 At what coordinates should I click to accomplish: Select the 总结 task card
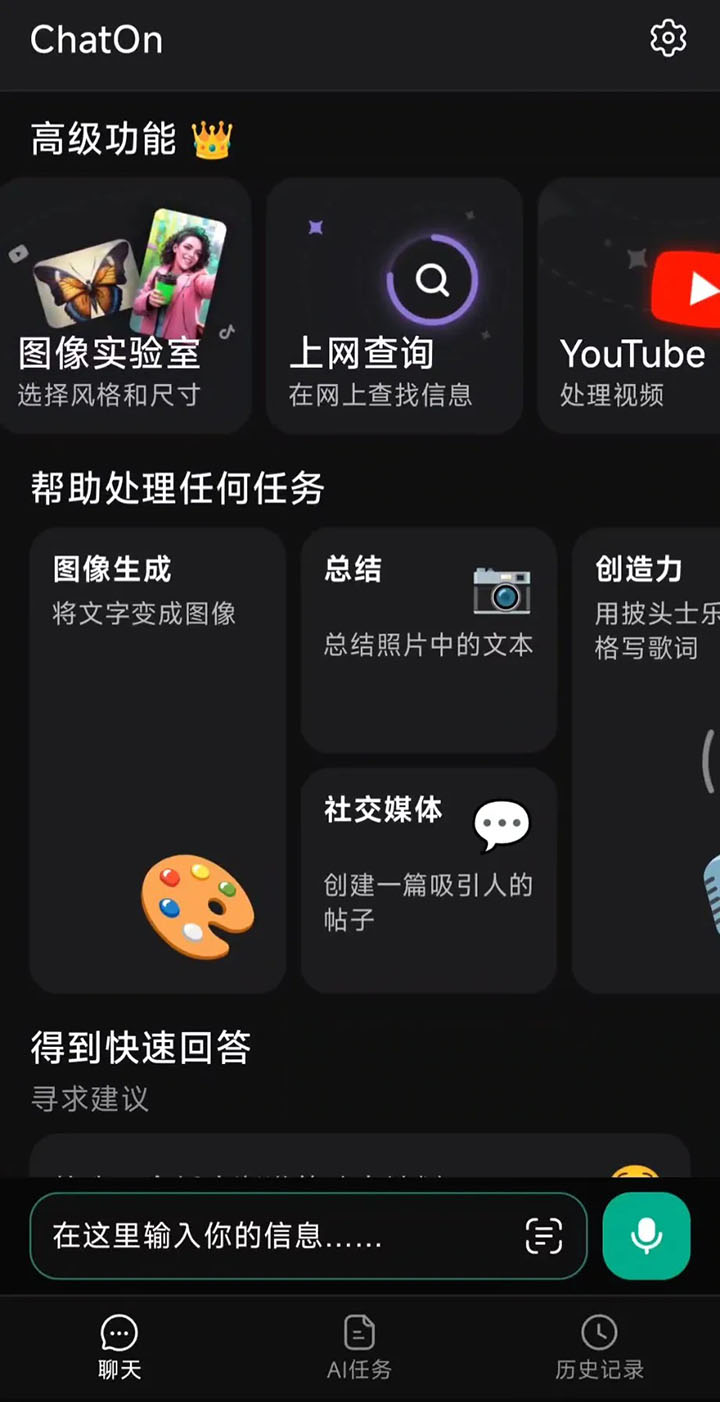point(428,640)
